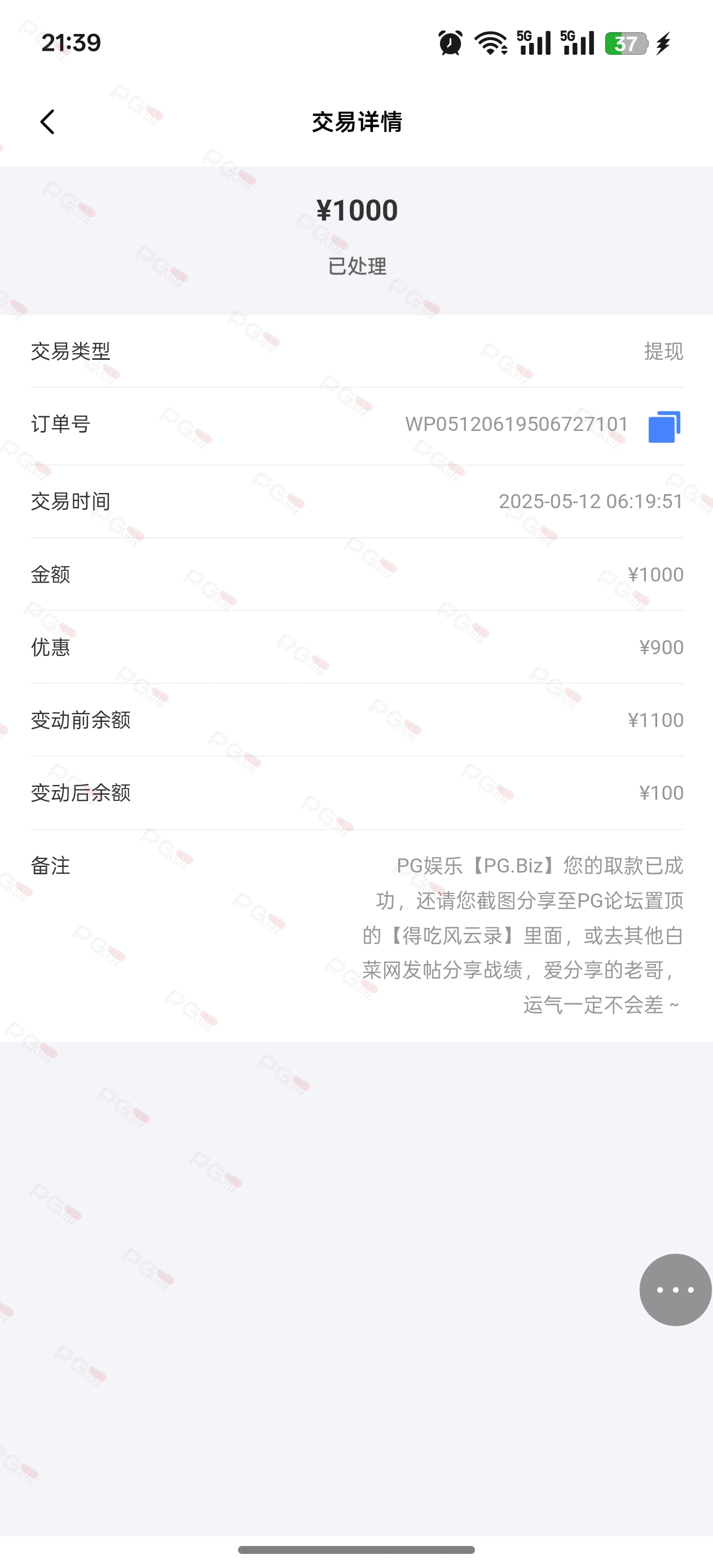Copy the order number WP05120619506727101
713x1568 pixels.
pos(664,426)
